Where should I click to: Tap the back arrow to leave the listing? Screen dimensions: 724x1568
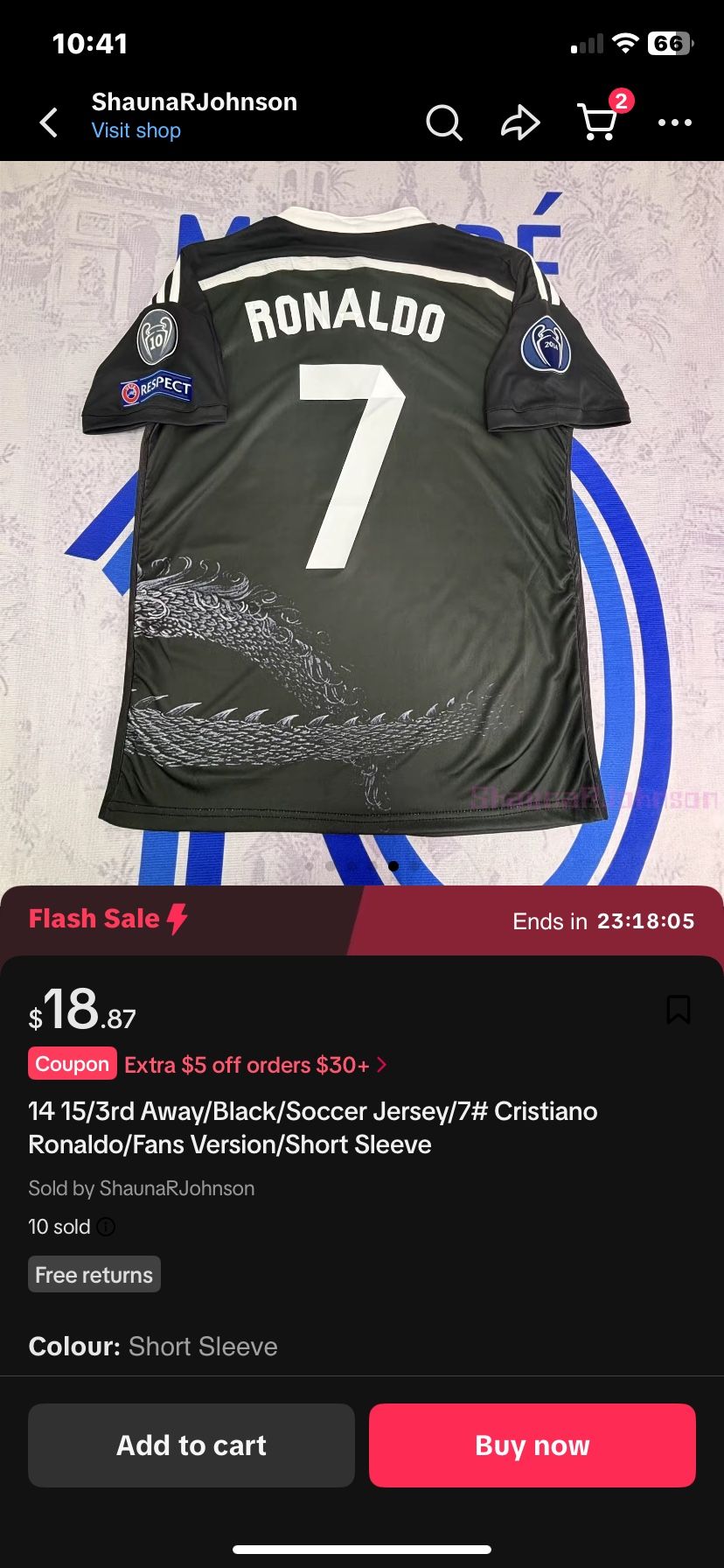click(x=48, y=123)
